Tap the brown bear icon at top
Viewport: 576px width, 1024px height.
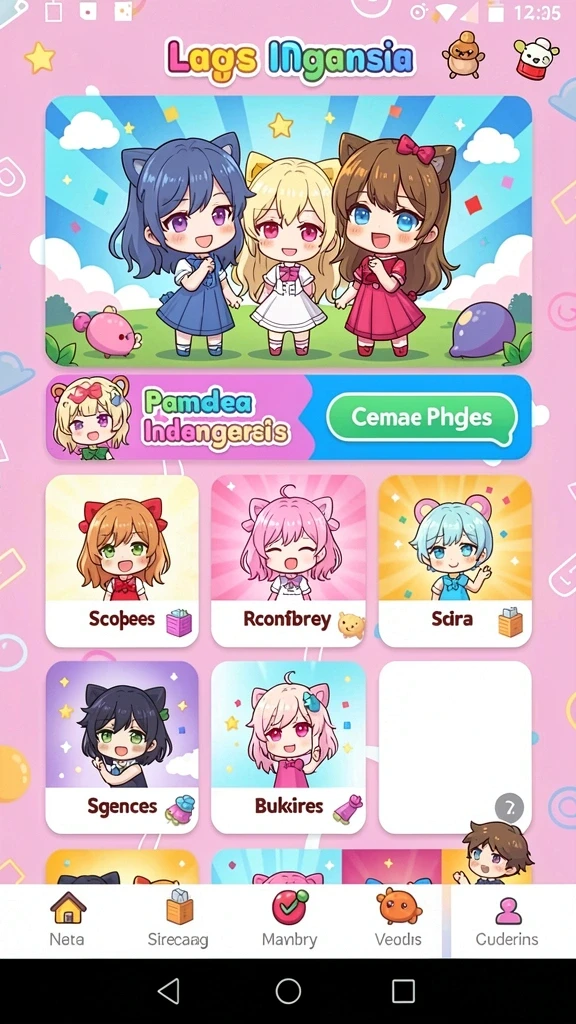click(464, 55)
